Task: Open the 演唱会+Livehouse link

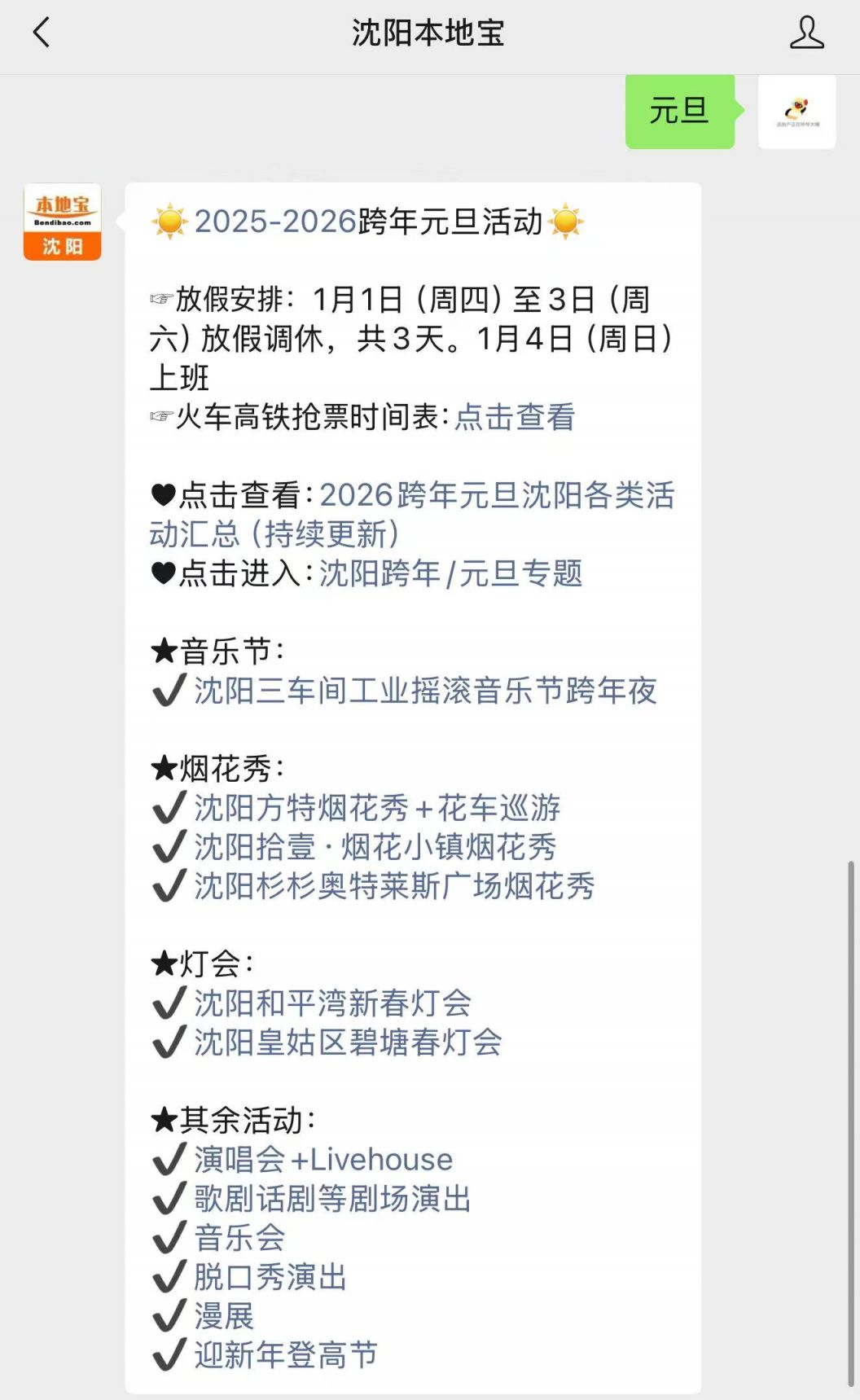Action: (323, 1160)
